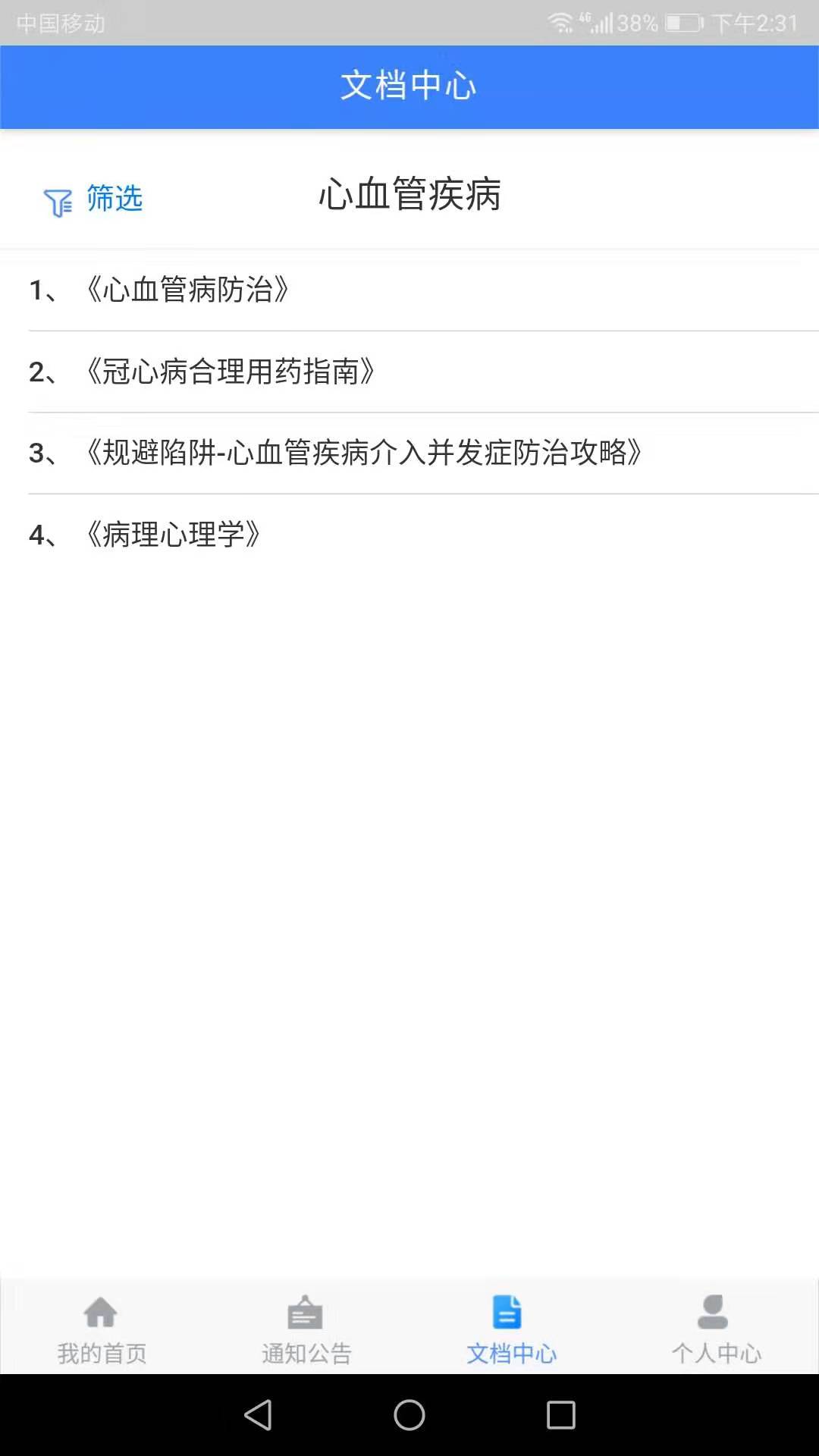Tap the system home button
This screenshot has width=819, height=1456.
(x=409, y=1415)
